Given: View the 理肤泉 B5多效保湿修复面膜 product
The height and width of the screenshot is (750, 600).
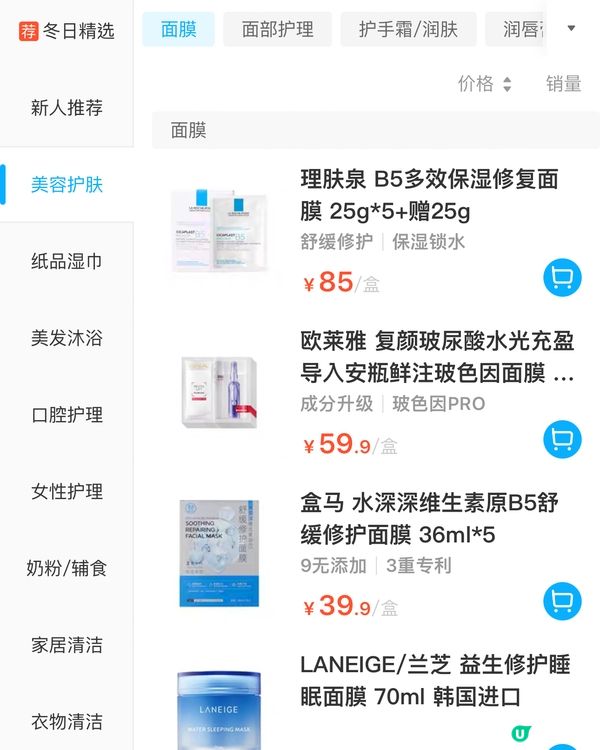Looking at the screenshot, I should [x=430, y=195].
